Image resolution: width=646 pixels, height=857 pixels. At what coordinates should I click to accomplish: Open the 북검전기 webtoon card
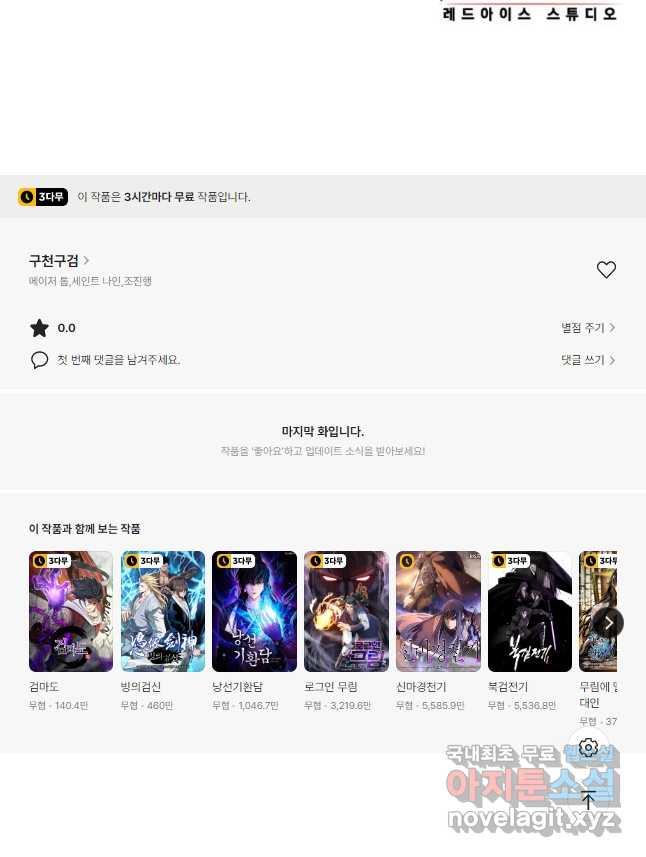coord(529,611)
